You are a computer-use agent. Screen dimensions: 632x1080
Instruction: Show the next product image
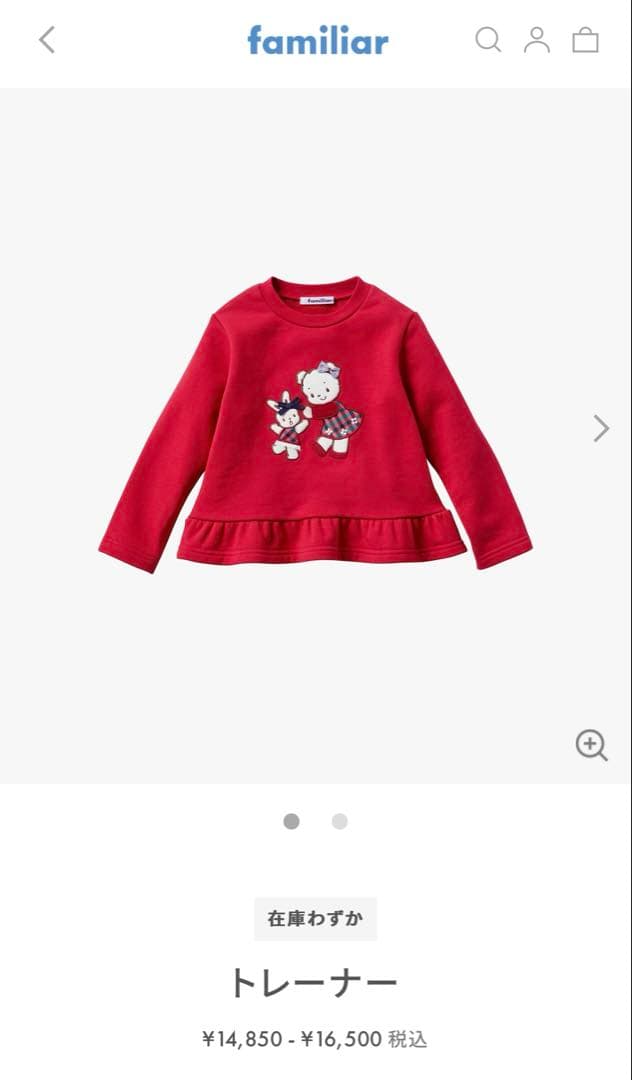600,428
